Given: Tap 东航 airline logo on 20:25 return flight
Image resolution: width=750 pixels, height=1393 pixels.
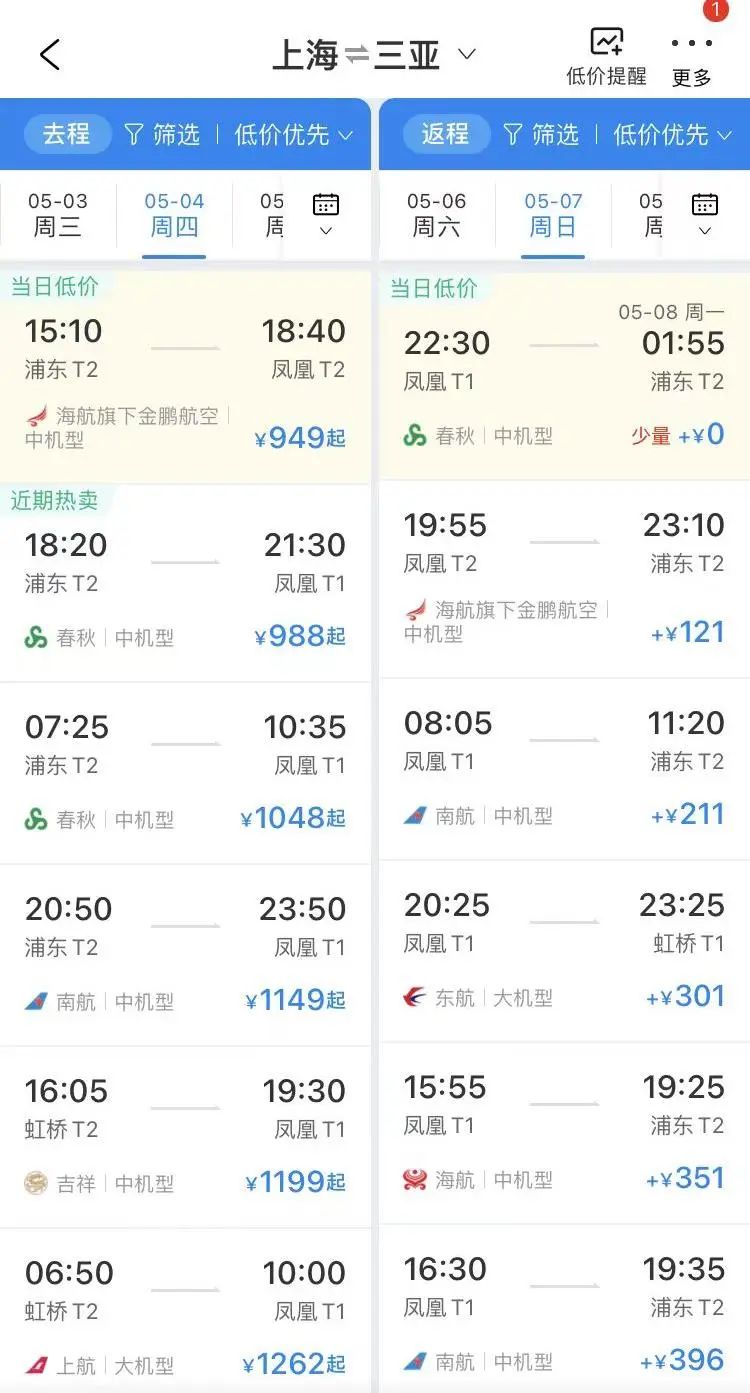Looking at the screenshot, I should tap(410, 997).
